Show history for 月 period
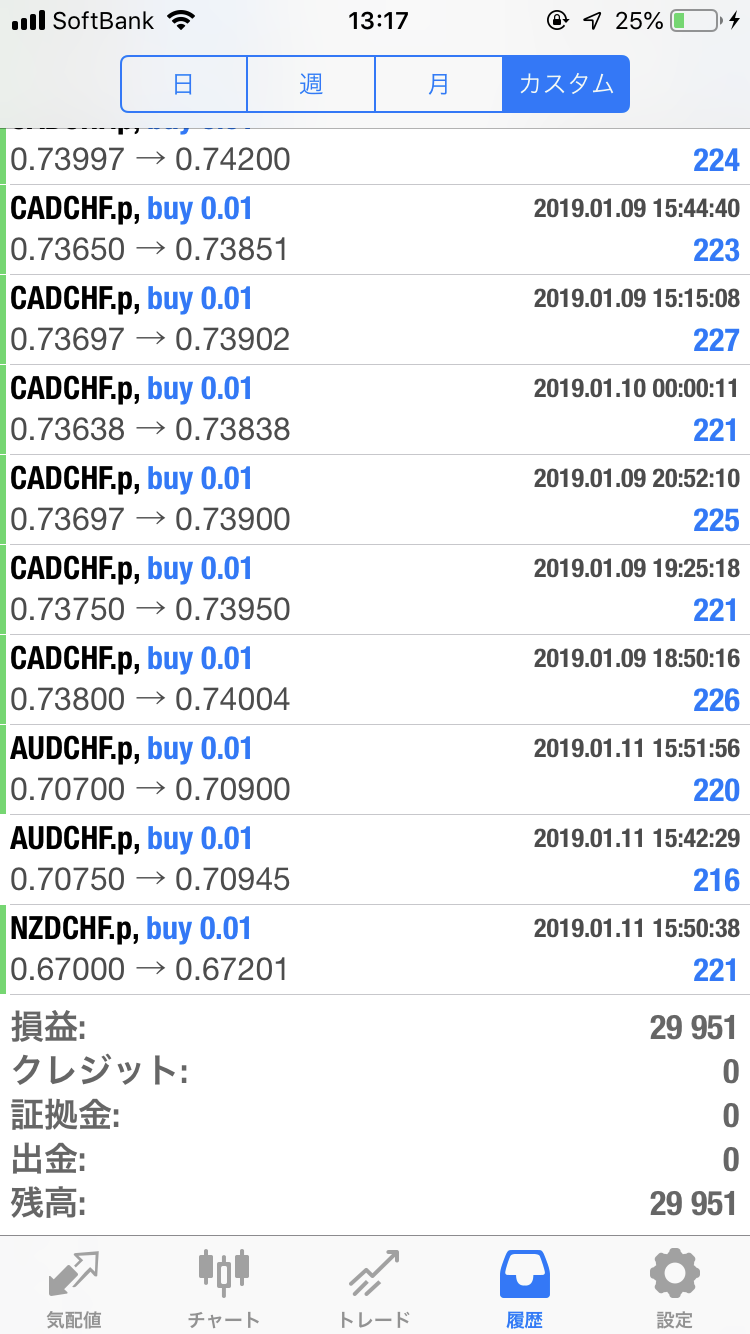 pos(438,84)
